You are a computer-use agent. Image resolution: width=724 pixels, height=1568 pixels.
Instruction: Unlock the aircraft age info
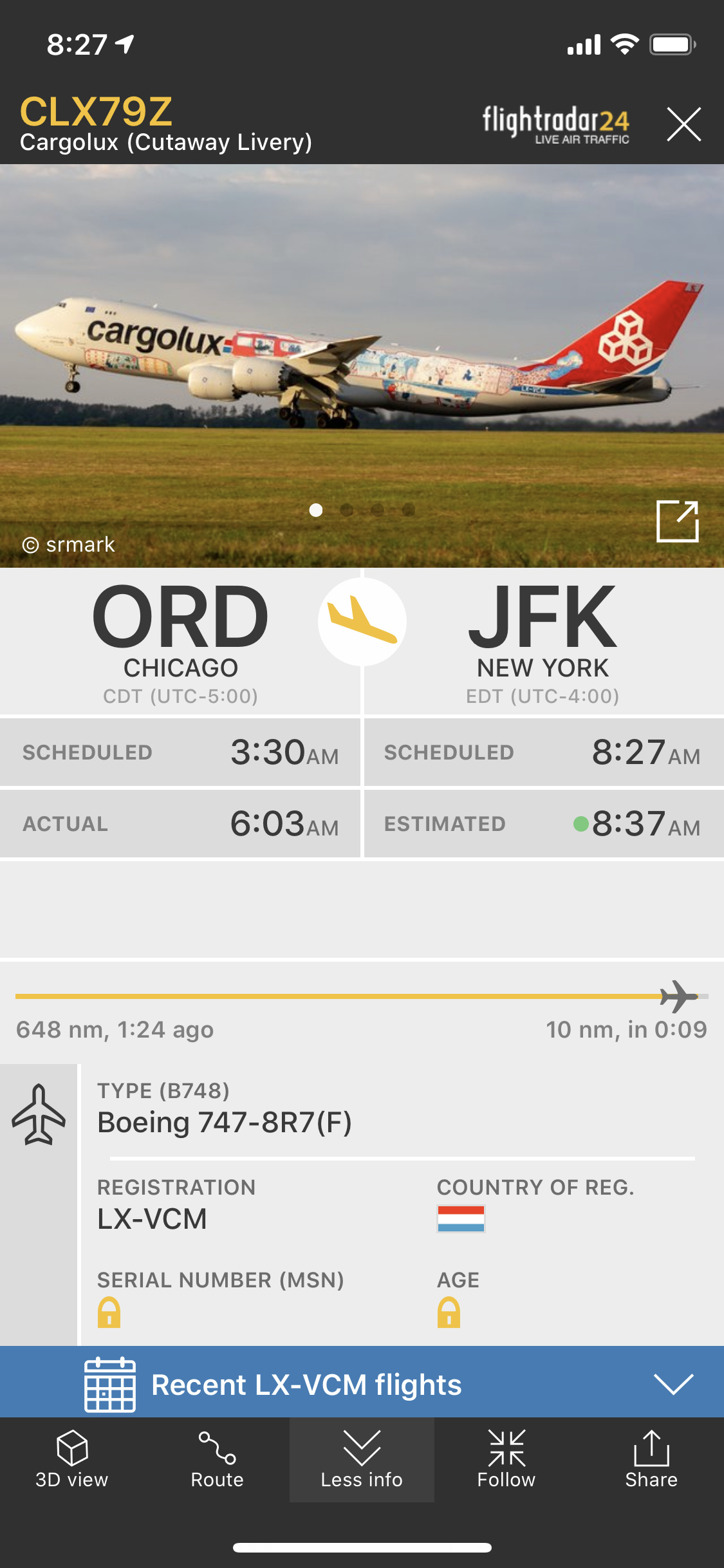(449, 1312)
